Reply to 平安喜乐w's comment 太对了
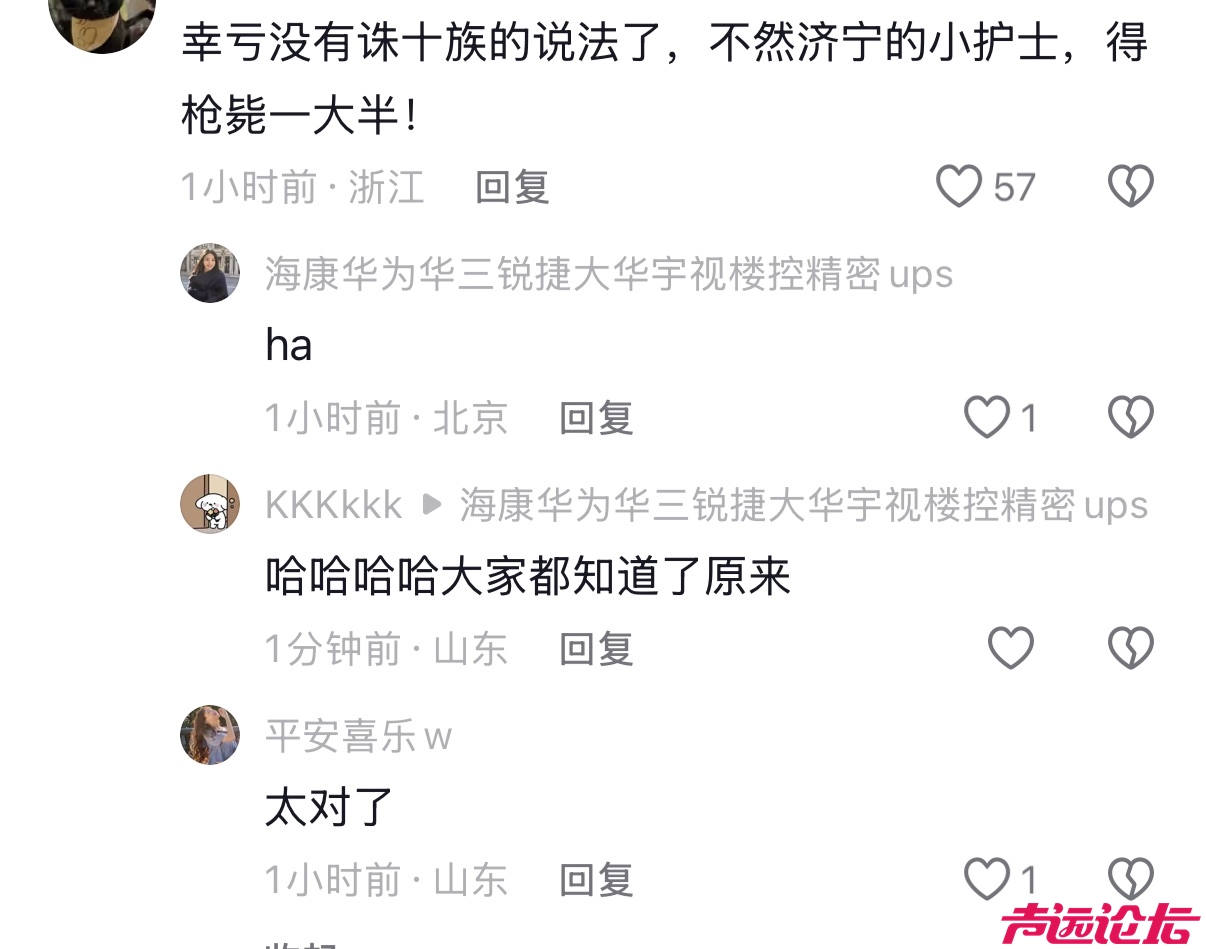The image size is (1206, 949). coord(596,880)
